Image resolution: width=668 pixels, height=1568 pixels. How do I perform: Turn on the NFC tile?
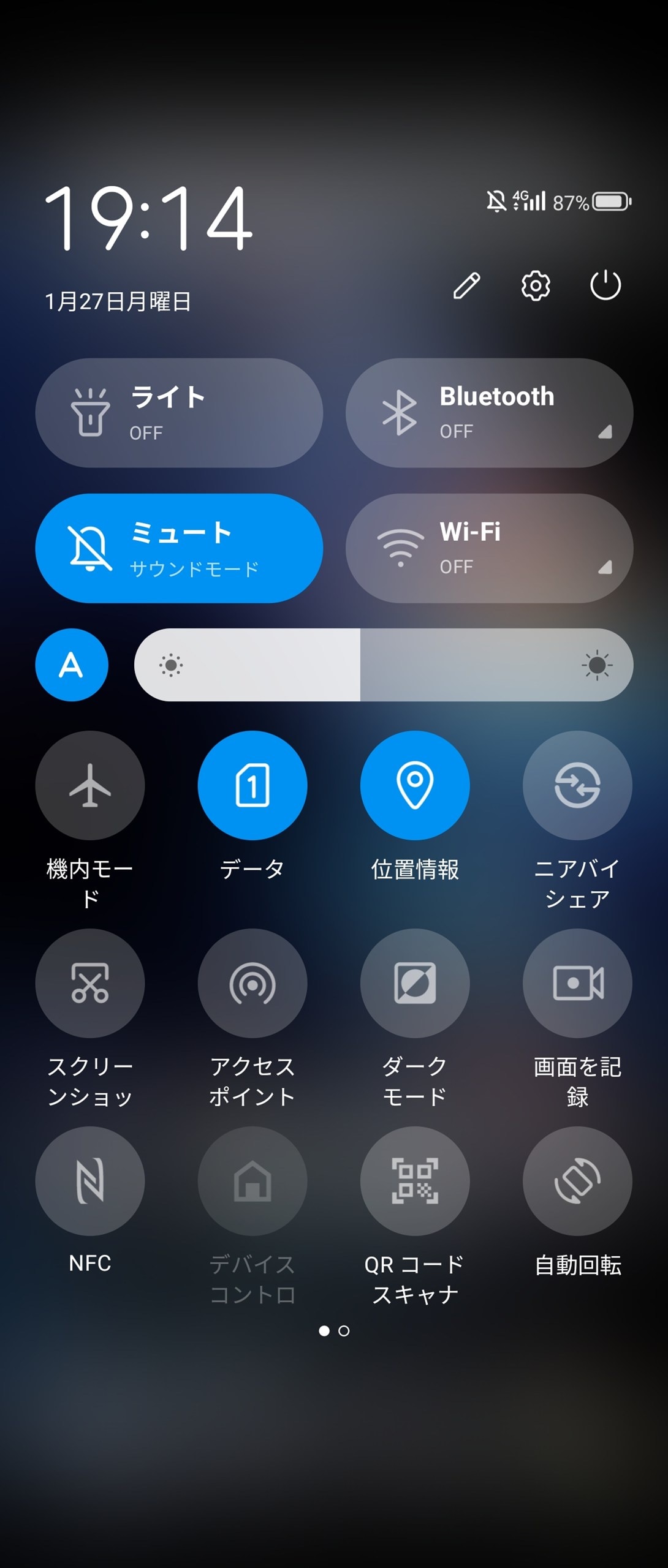[x=90, y=1181]
